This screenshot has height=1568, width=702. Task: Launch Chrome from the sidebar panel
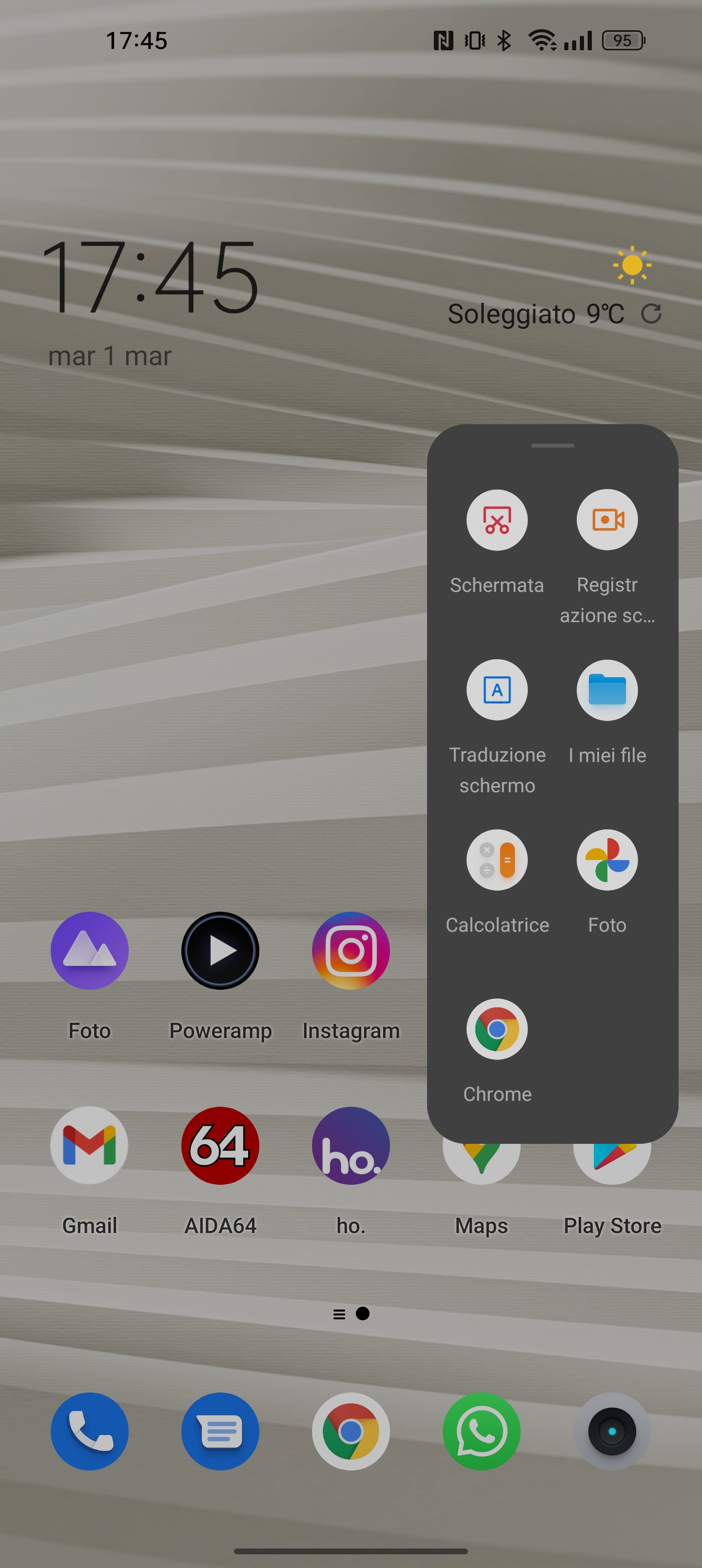[x=497, y=1029]
